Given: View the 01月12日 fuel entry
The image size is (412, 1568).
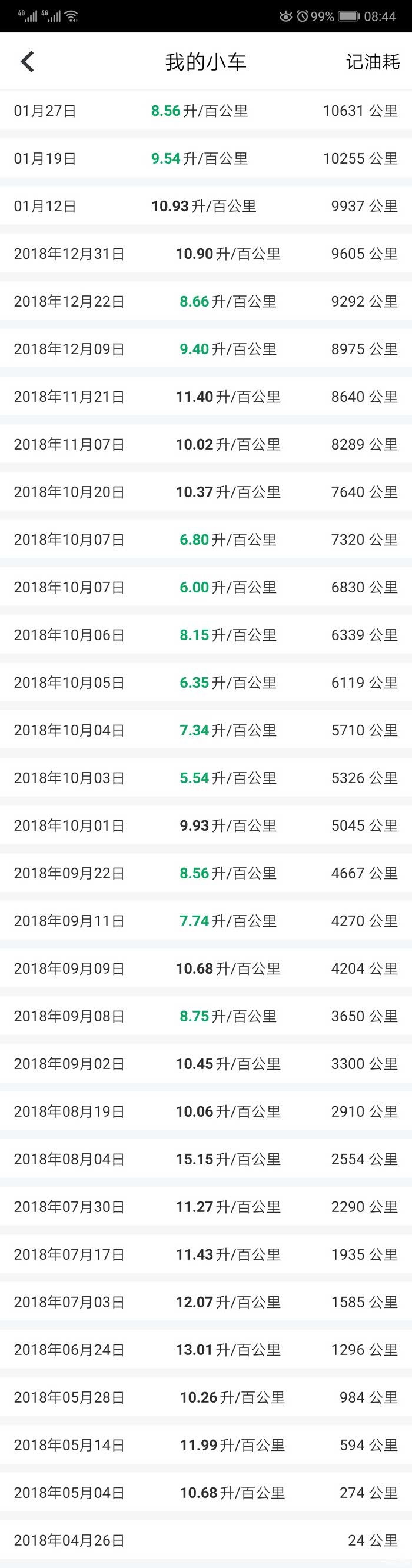Looking at the screenshot, I should 205,207.
